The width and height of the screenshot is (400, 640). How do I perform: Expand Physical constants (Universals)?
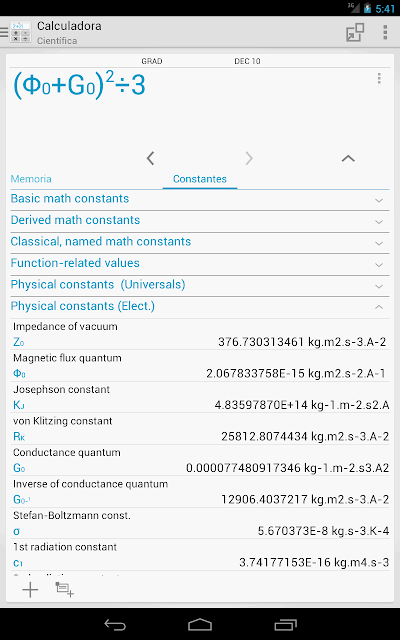click(200, 284)
